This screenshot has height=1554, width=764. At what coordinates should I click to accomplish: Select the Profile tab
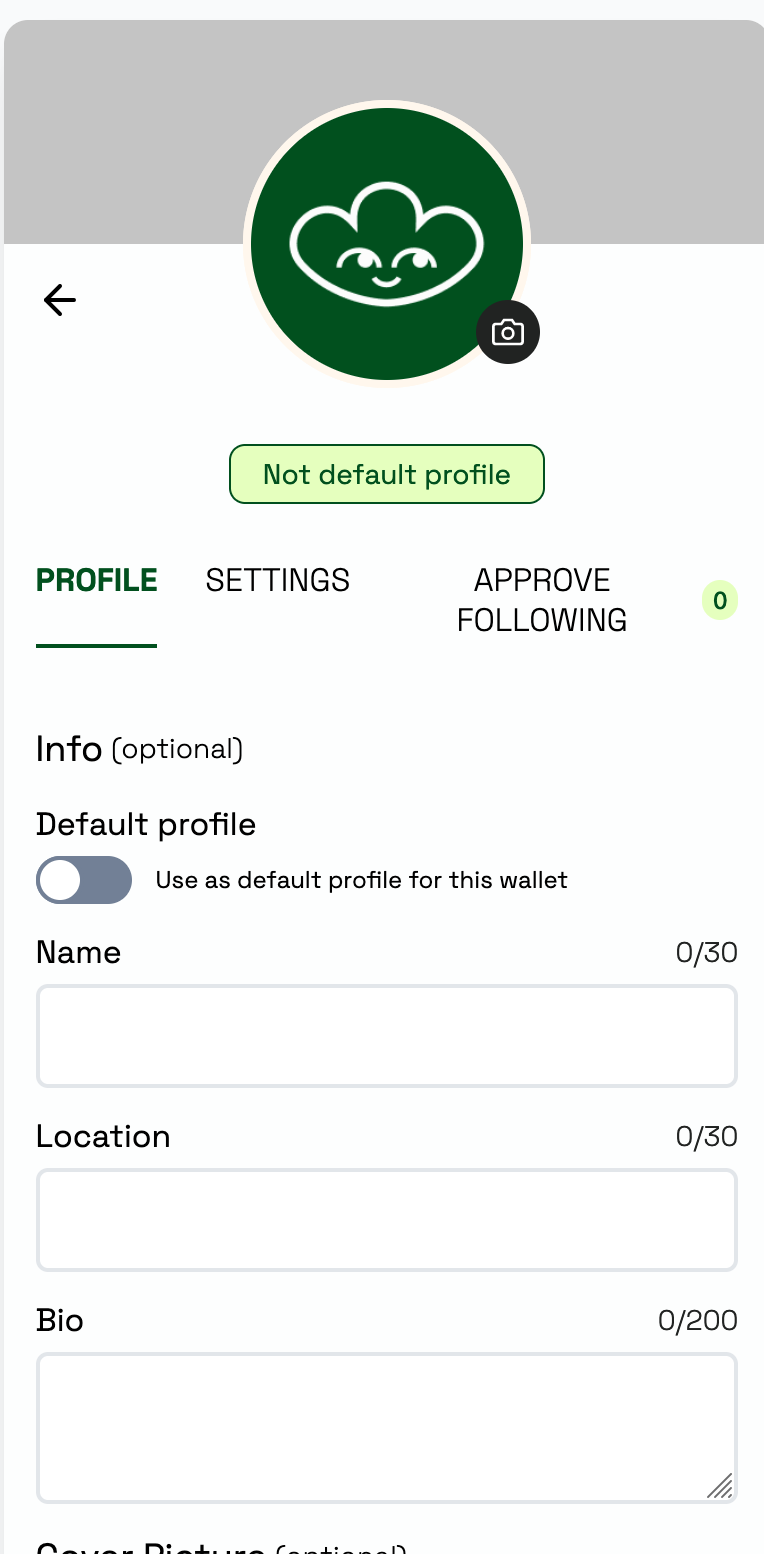pos(97,580)
